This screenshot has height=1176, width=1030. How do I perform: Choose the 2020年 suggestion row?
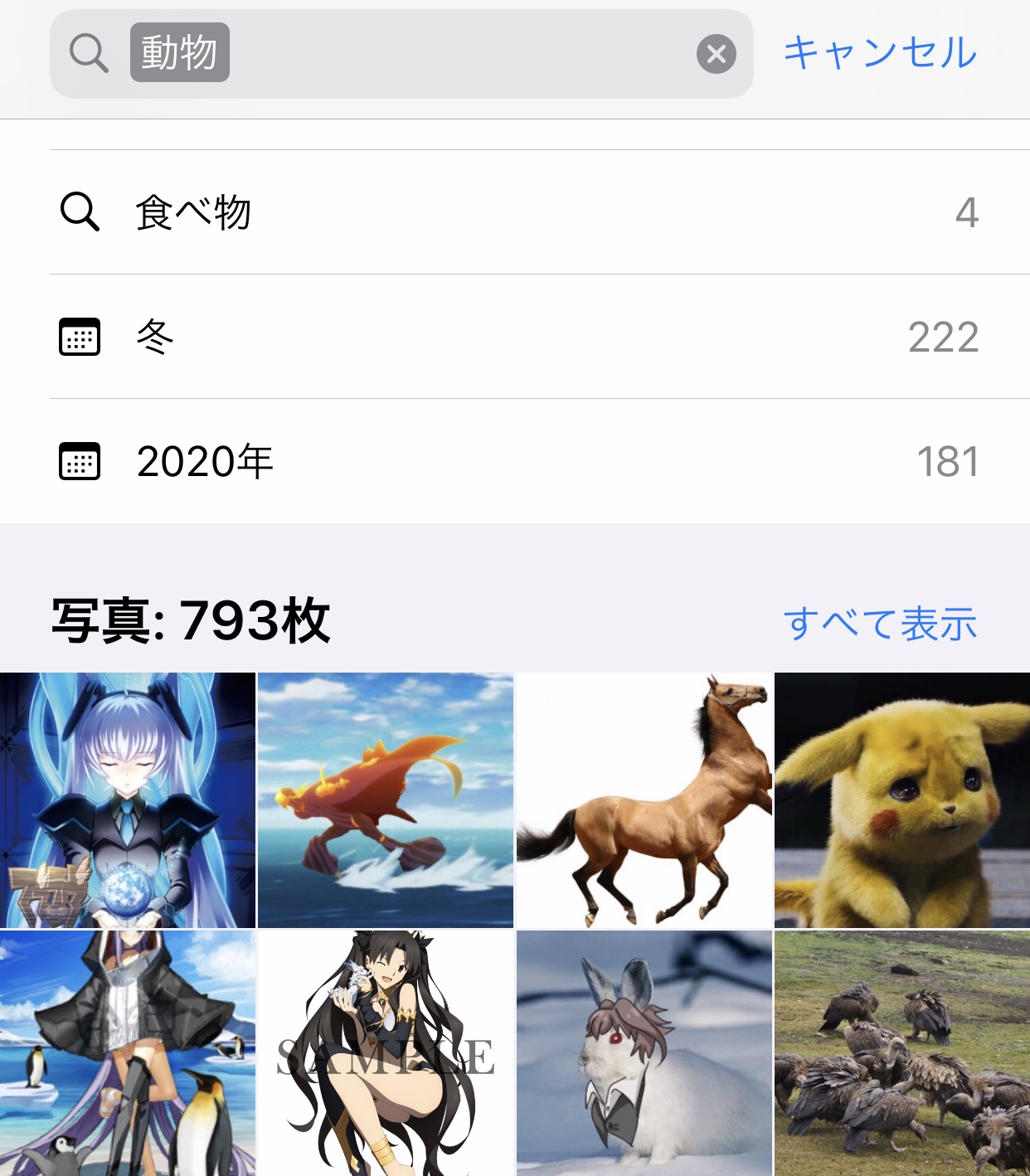click(514, 461)
